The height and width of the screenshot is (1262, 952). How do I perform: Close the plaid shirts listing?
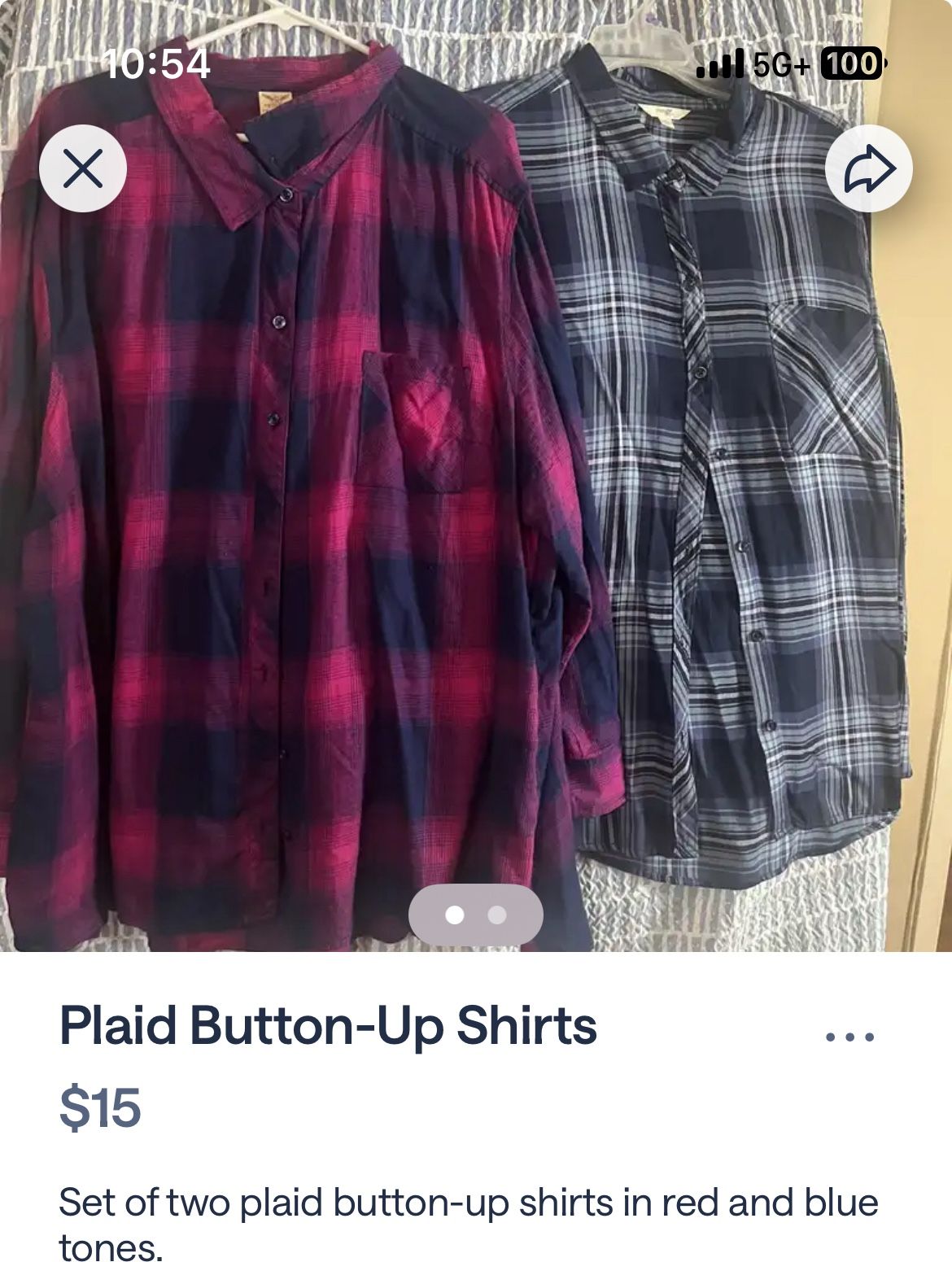coord(83,169)
